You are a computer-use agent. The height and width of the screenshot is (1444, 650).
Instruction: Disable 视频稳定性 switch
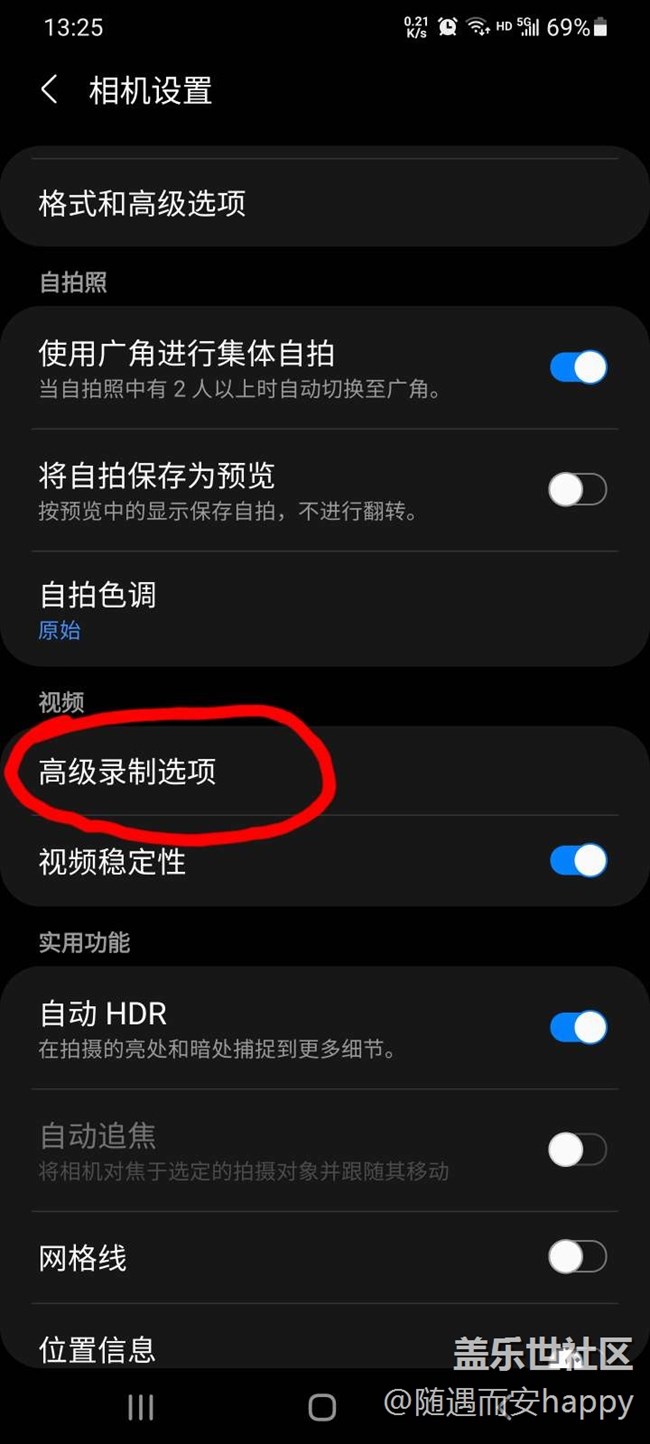point(577,861)
